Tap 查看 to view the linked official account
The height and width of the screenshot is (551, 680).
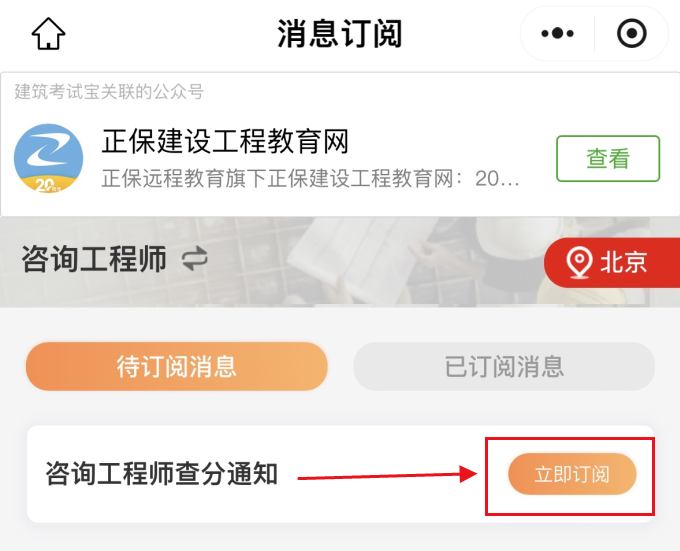click(x=607, y=158)
